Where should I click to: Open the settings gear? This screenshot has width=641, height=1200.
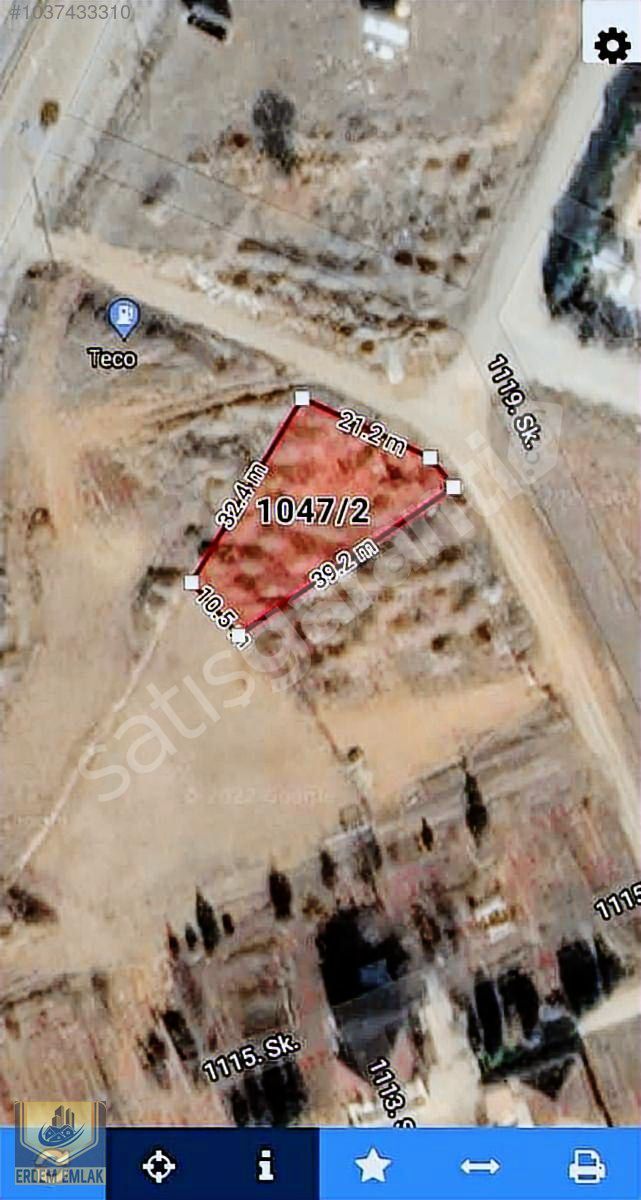pyautogui.click(x=611, y=45)
